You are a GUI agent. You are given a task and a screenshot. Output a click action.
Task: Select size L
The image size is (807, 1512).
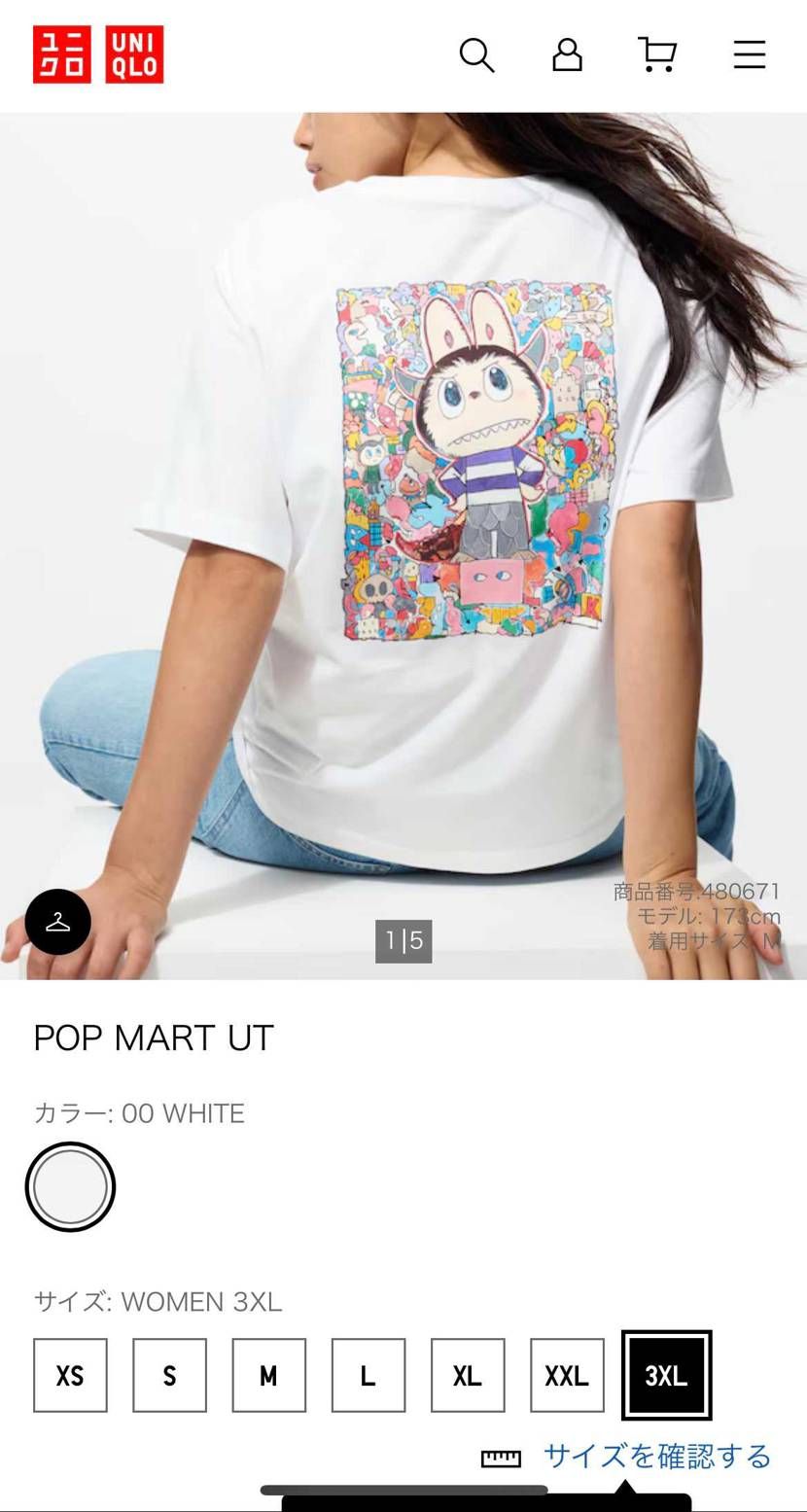click(368, 1375)
